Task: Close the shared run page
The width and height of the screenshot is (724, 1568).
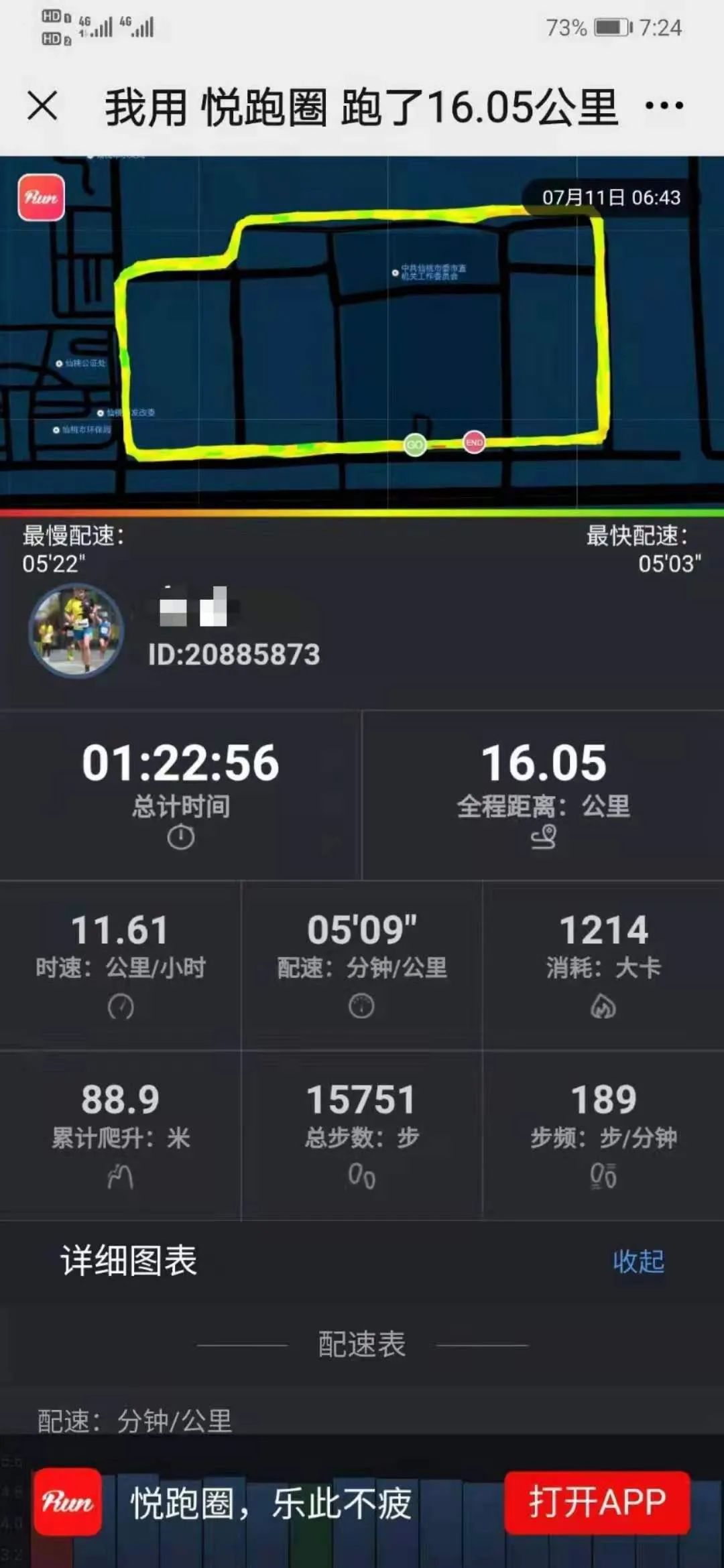Action: pos(42,106)
